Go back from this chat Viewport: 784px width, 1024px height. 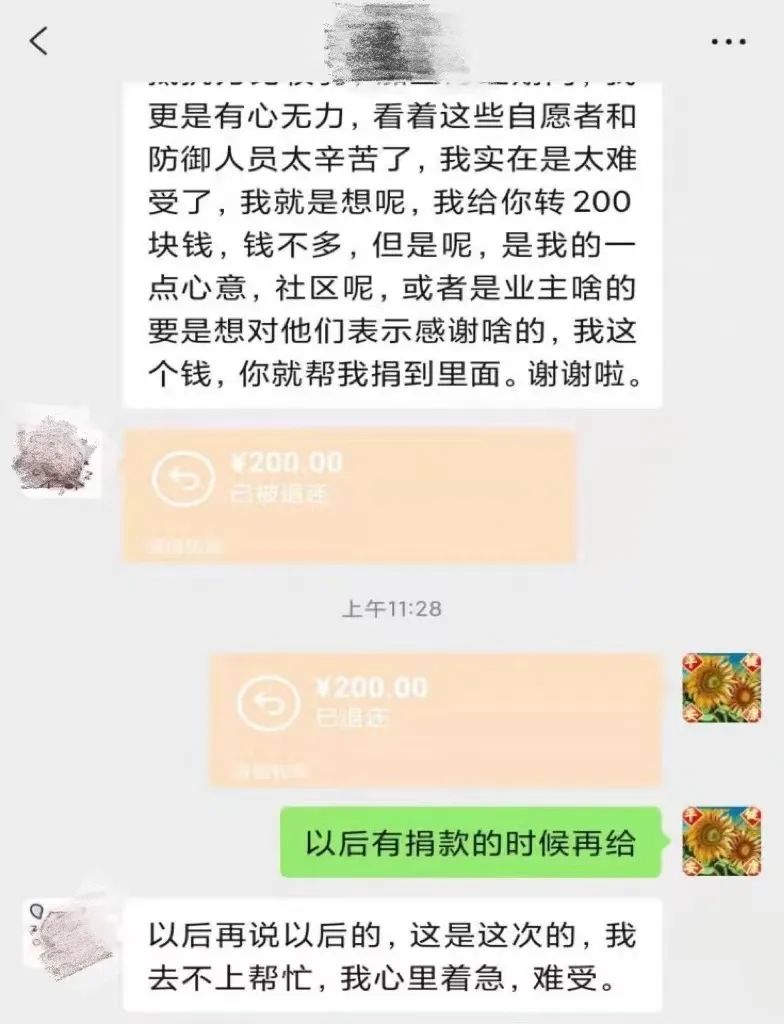[39, 42]
